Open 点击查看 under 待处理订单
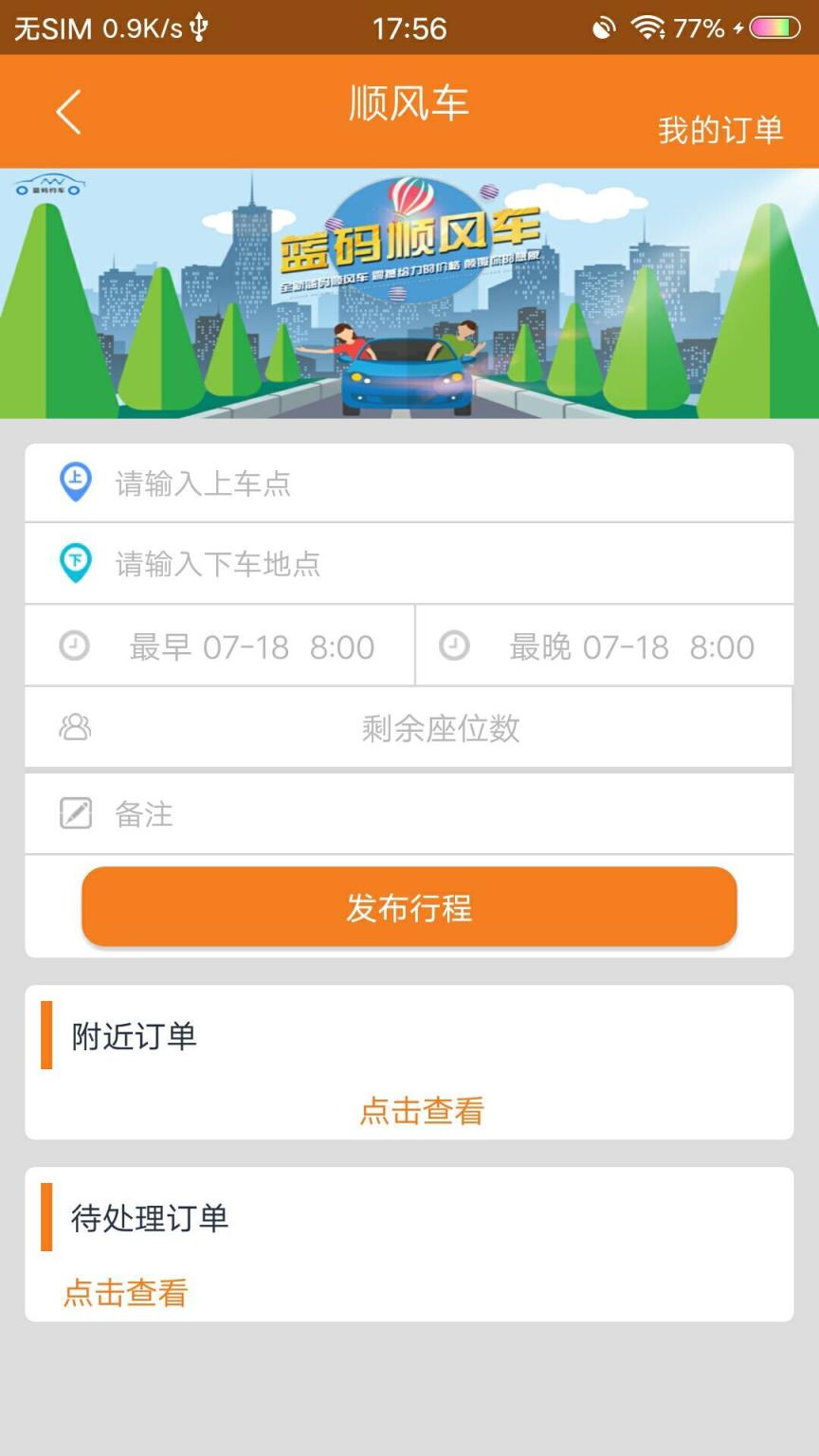The height and width of the screenshot is (1456, 819). pos(125,1293)
